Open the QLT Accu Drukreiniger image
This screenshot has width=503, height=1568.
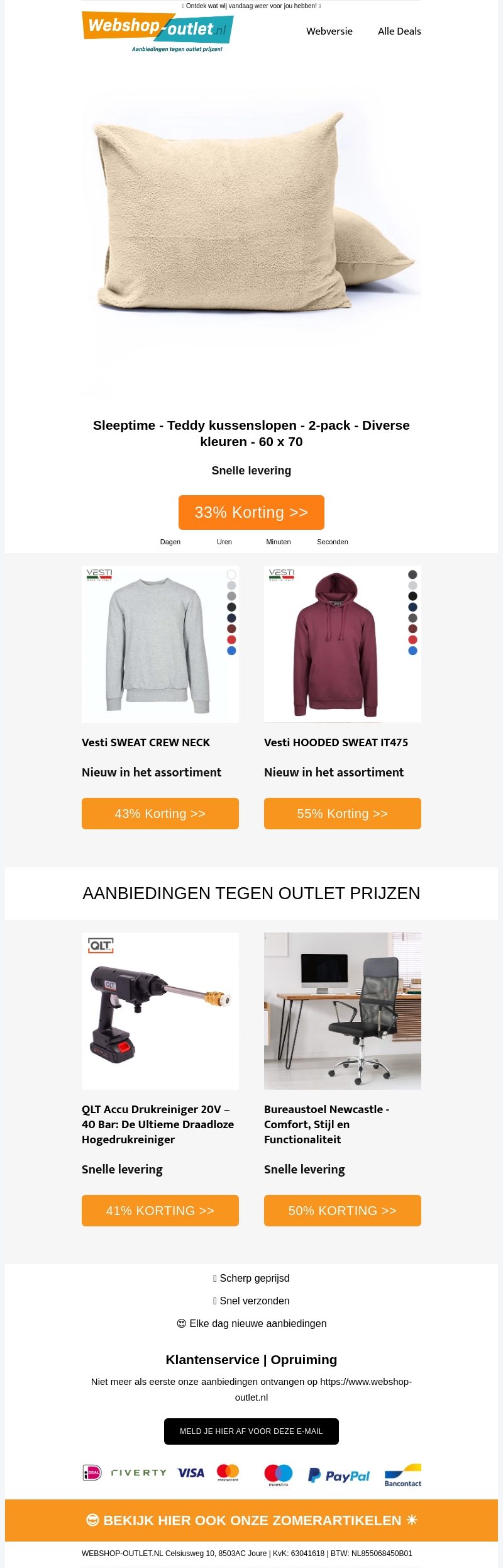tap(160, 1011)
